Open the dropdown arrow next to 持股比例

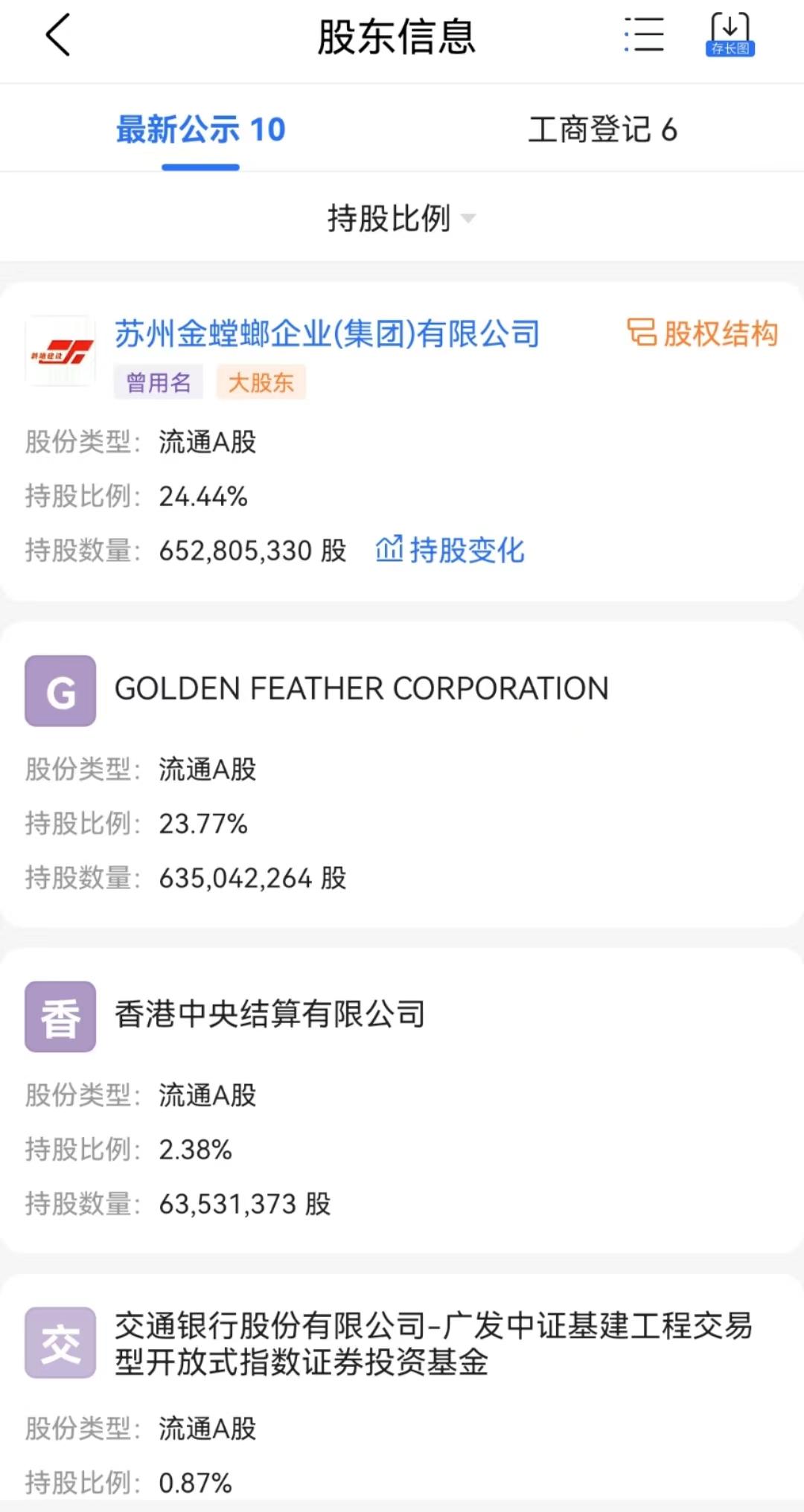click(x=469, y=220)
